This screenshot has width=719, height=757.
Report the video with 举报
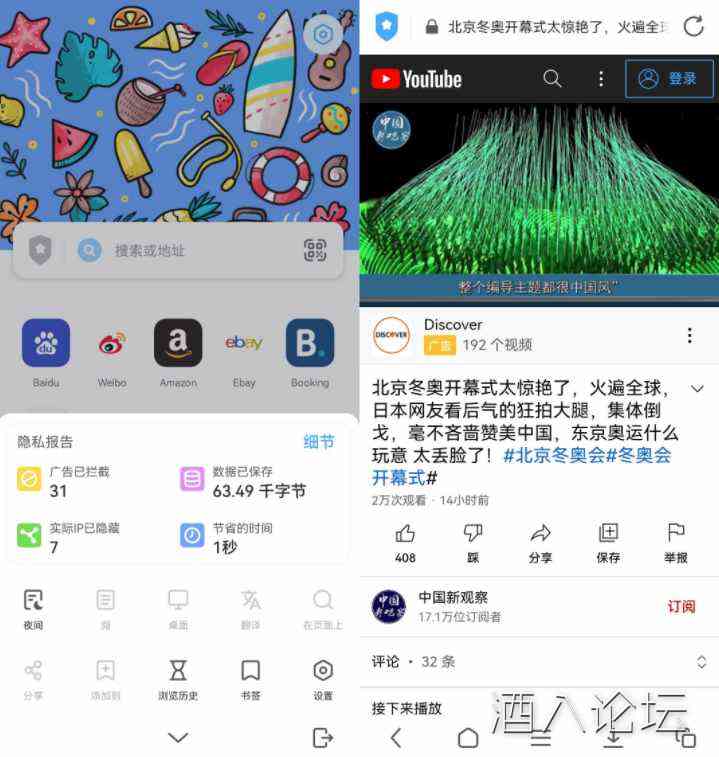coord(676,540)
